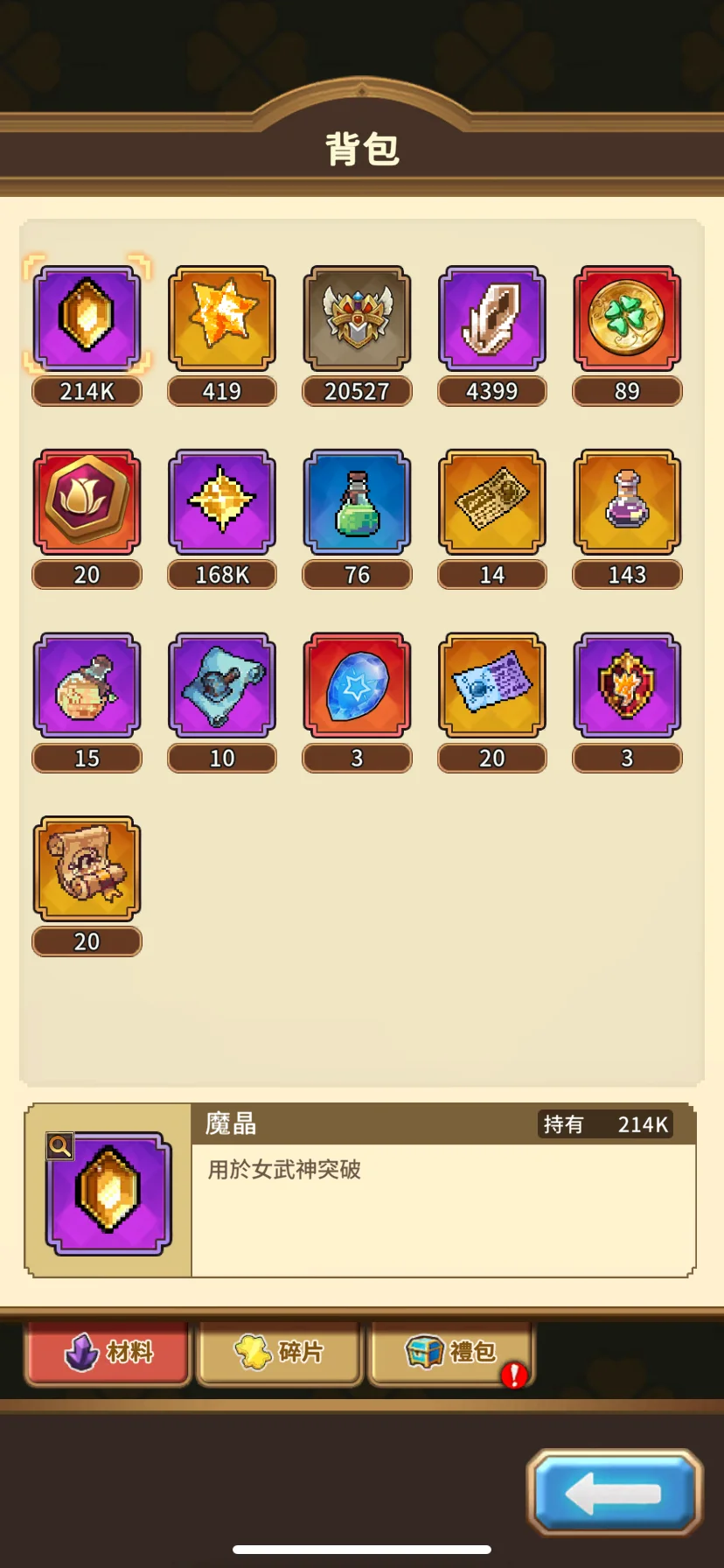Select the purple potion item showing 143
Screen dimensions: 724x1568
click(627, 502)
